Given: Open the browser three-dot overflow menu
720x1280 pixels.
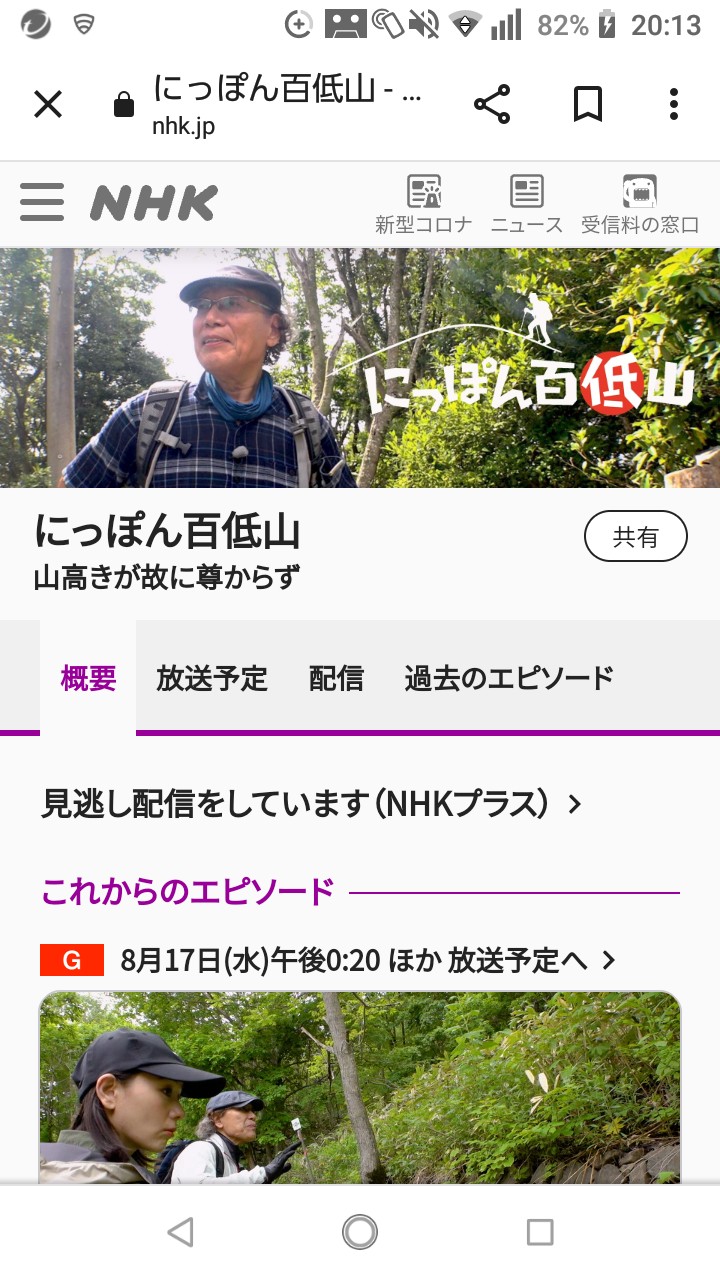Looking at the screenshot, I should pos(673,104).
